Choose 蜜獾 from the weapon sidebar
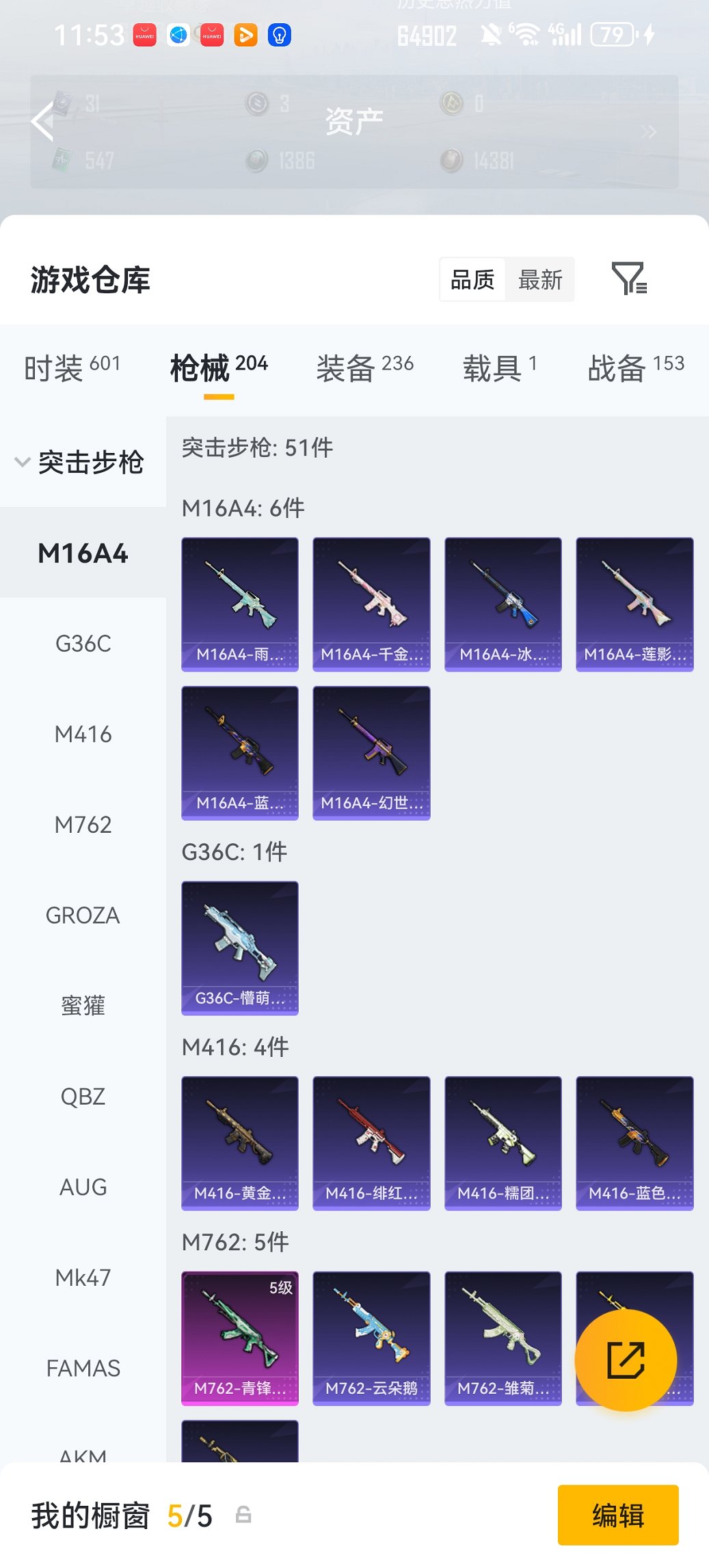The height and width of the screenshot is (1568, 709). (x=83, y=1006)
